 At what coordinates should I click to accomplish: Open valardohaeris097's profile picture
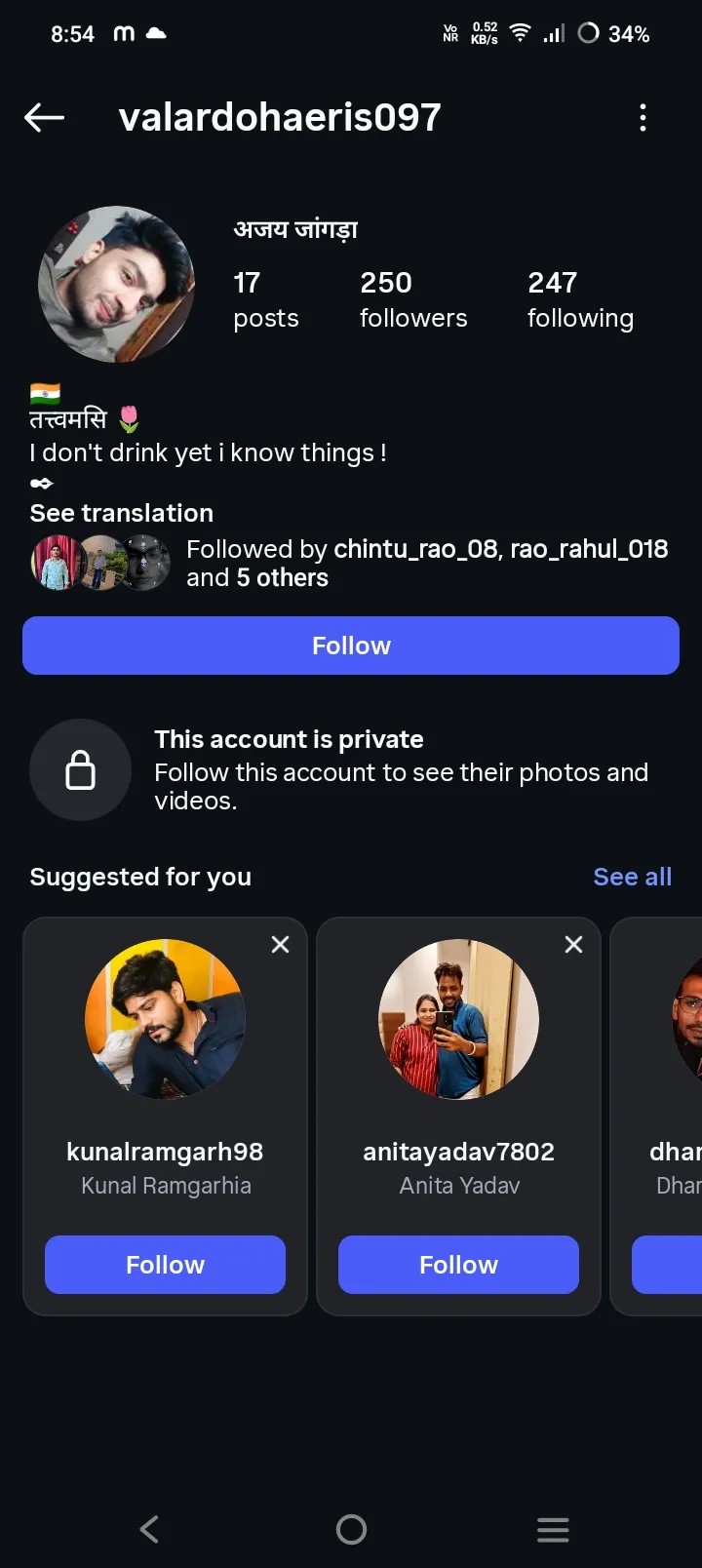116,284
